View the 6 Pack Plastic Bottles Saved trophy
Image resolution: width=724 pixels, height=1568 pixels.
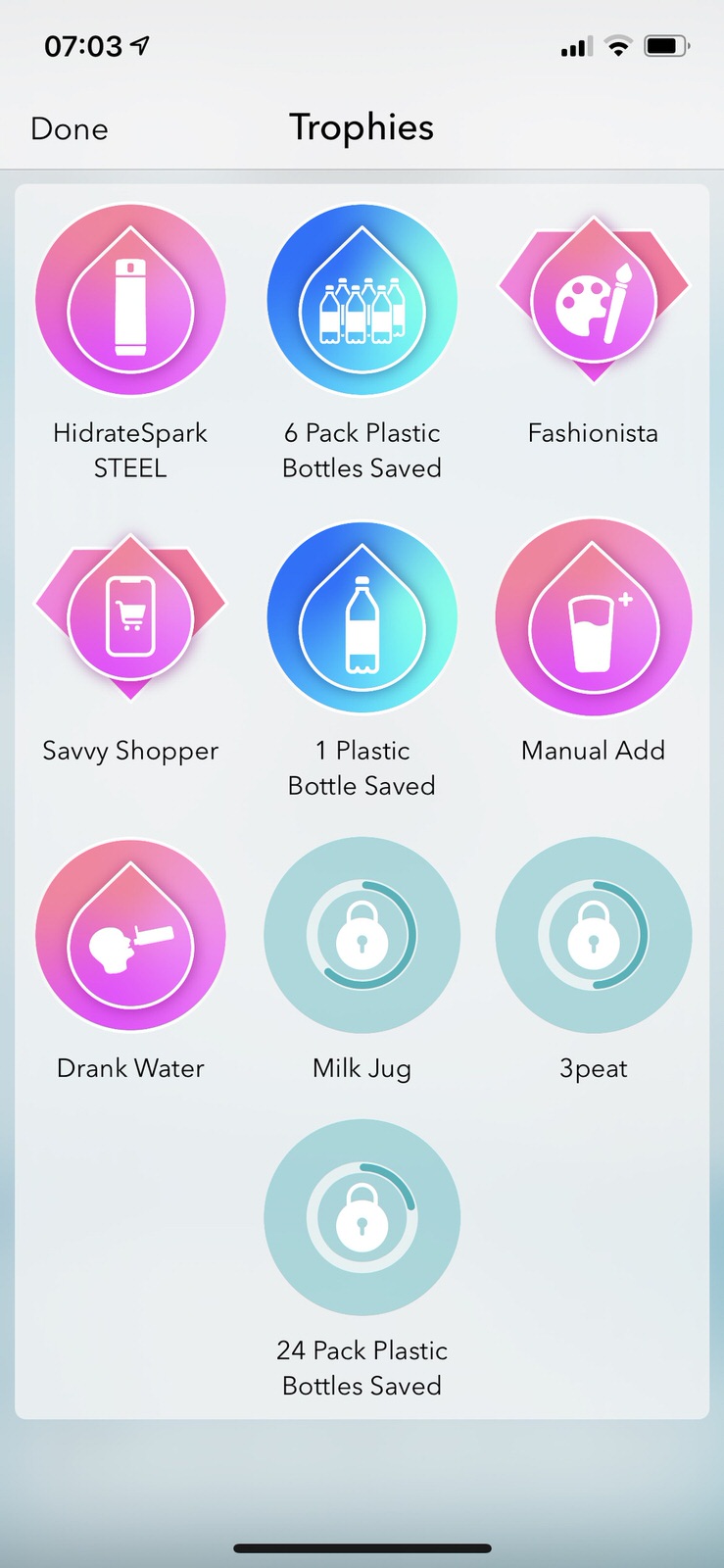pos(362,300)
